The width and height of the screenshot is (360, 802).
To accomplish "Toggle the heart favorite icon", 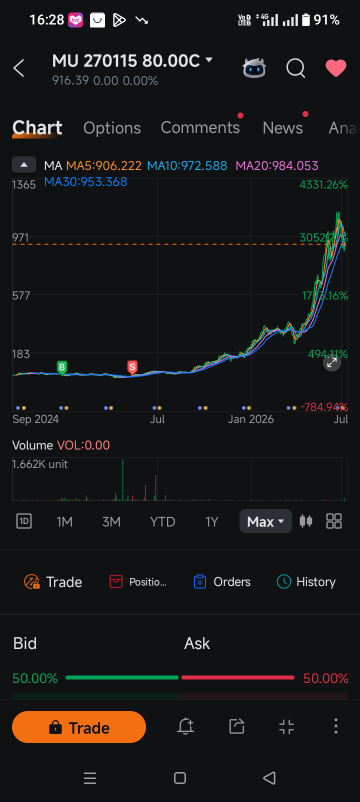I will coord(336,68).
